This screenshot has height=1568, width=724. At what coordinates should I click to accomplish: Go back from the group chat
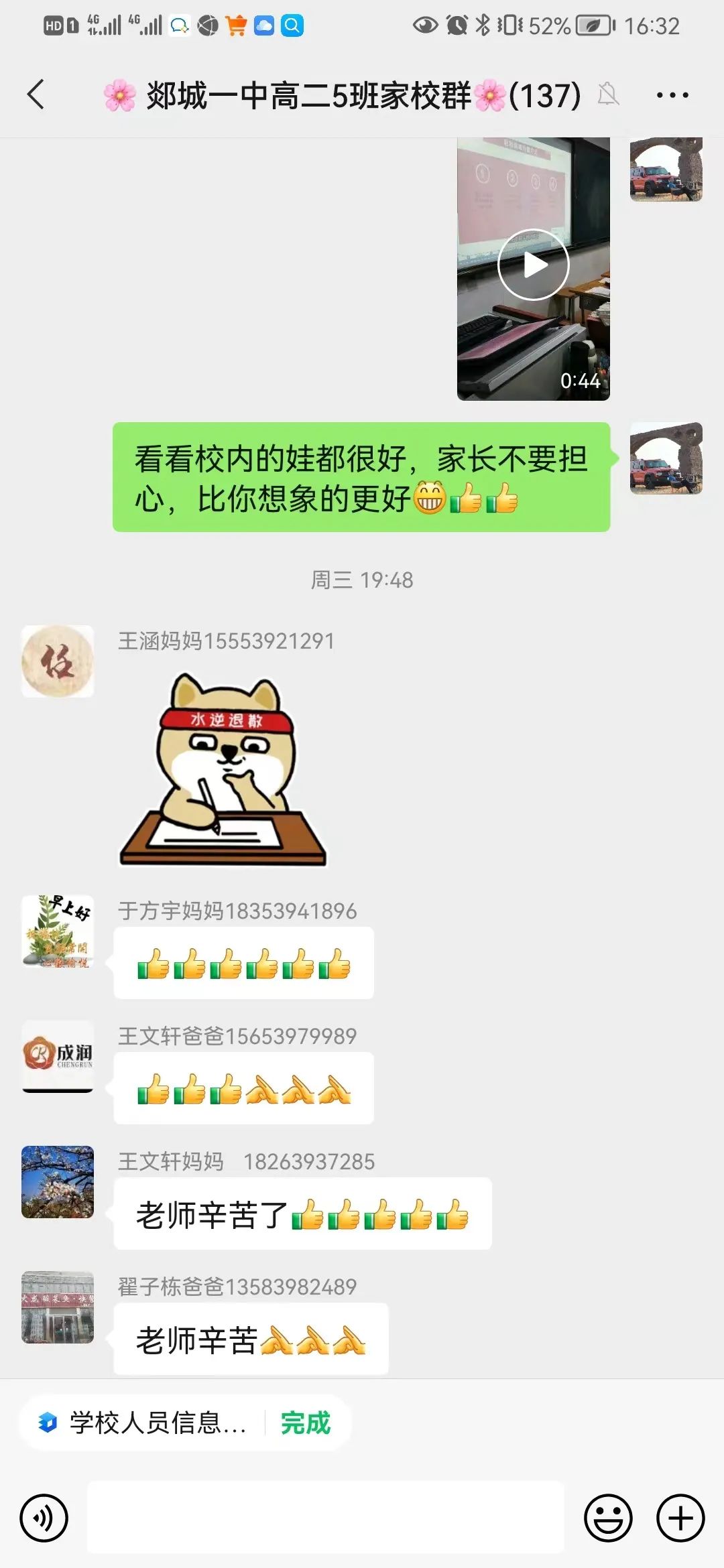[x=36, y=94]
